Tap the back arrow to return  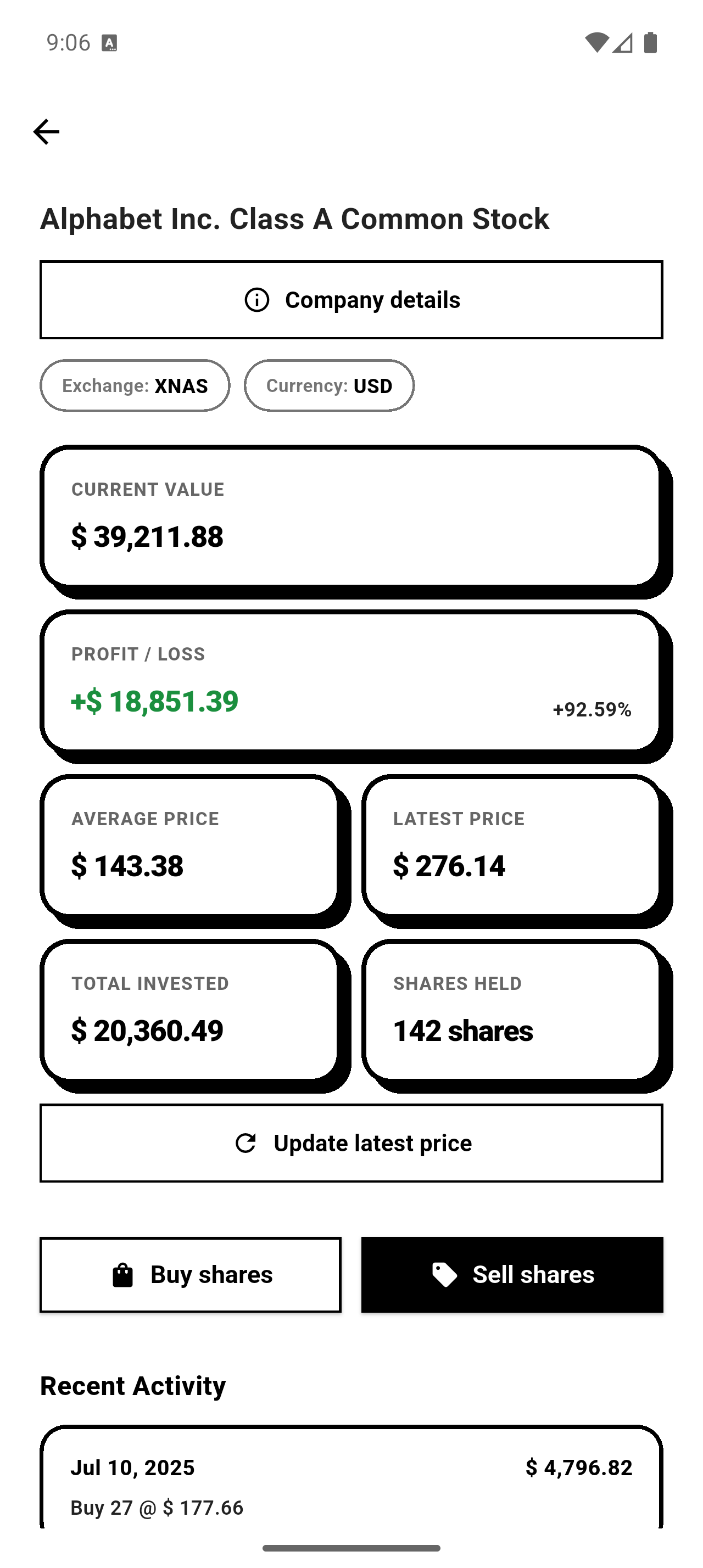tap(46, 130)
